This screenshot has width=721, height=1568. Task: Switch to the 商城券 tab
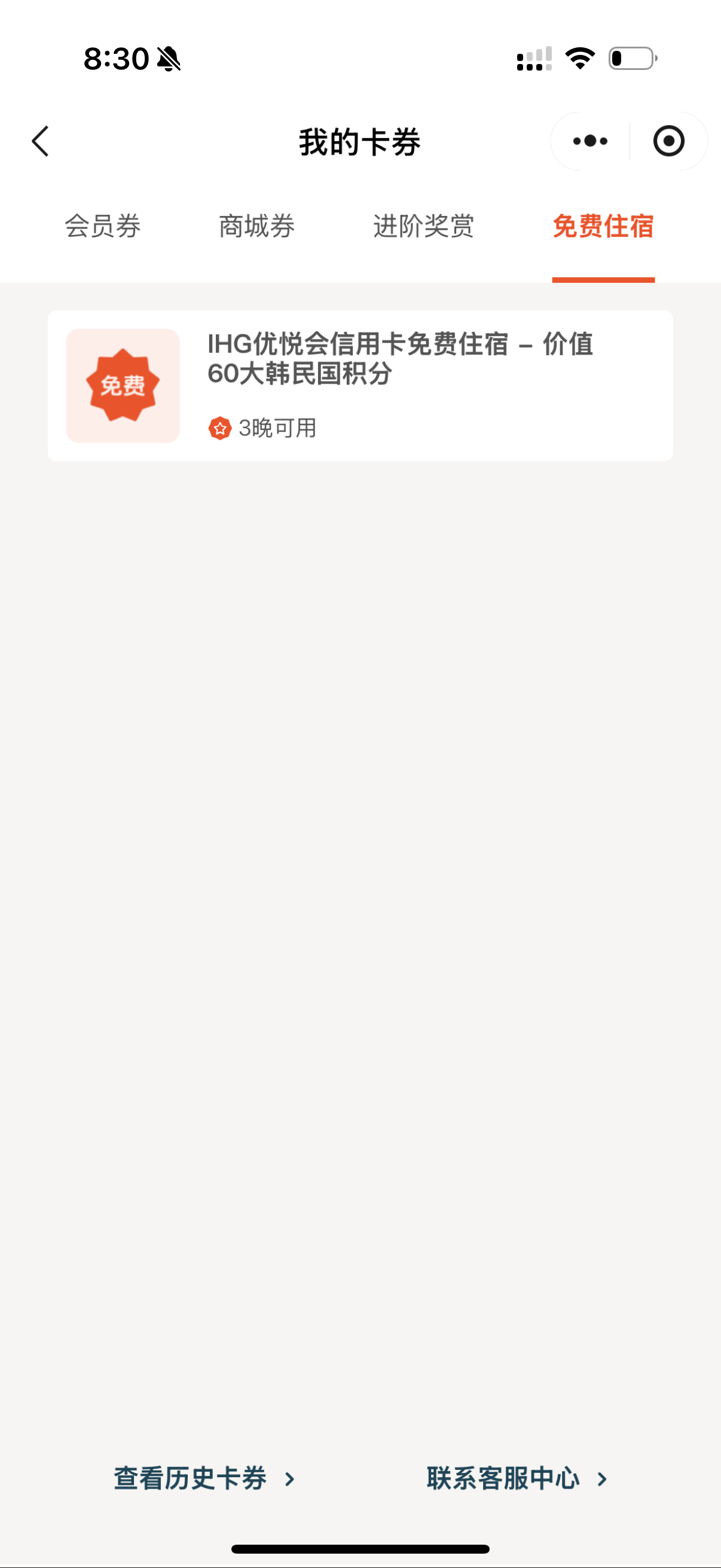(x=256, y=227)
